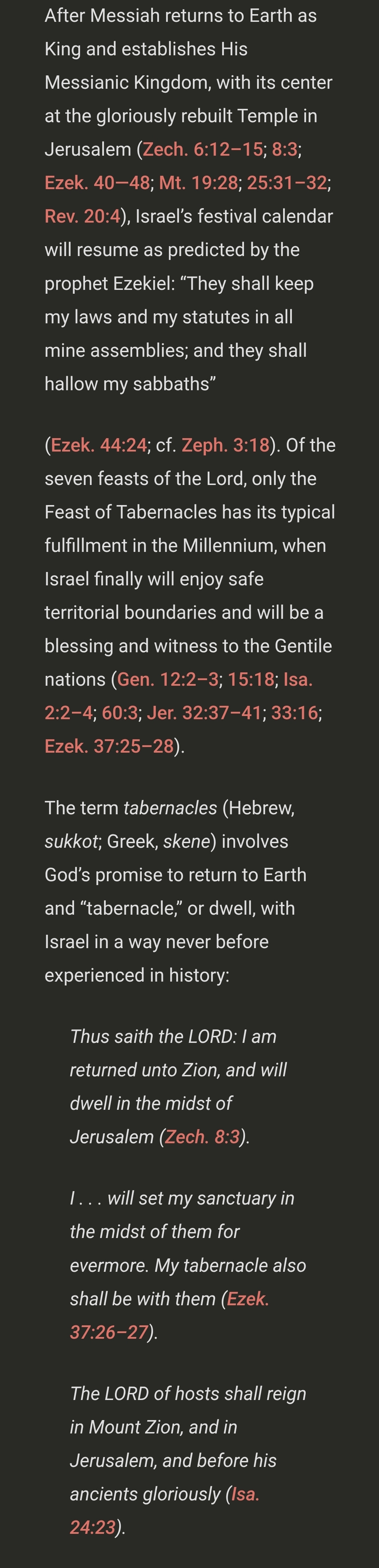Open the Jer. 32:37–41 passage
The height and width of the screenshot is (1568, 379).
coord(204,713)
